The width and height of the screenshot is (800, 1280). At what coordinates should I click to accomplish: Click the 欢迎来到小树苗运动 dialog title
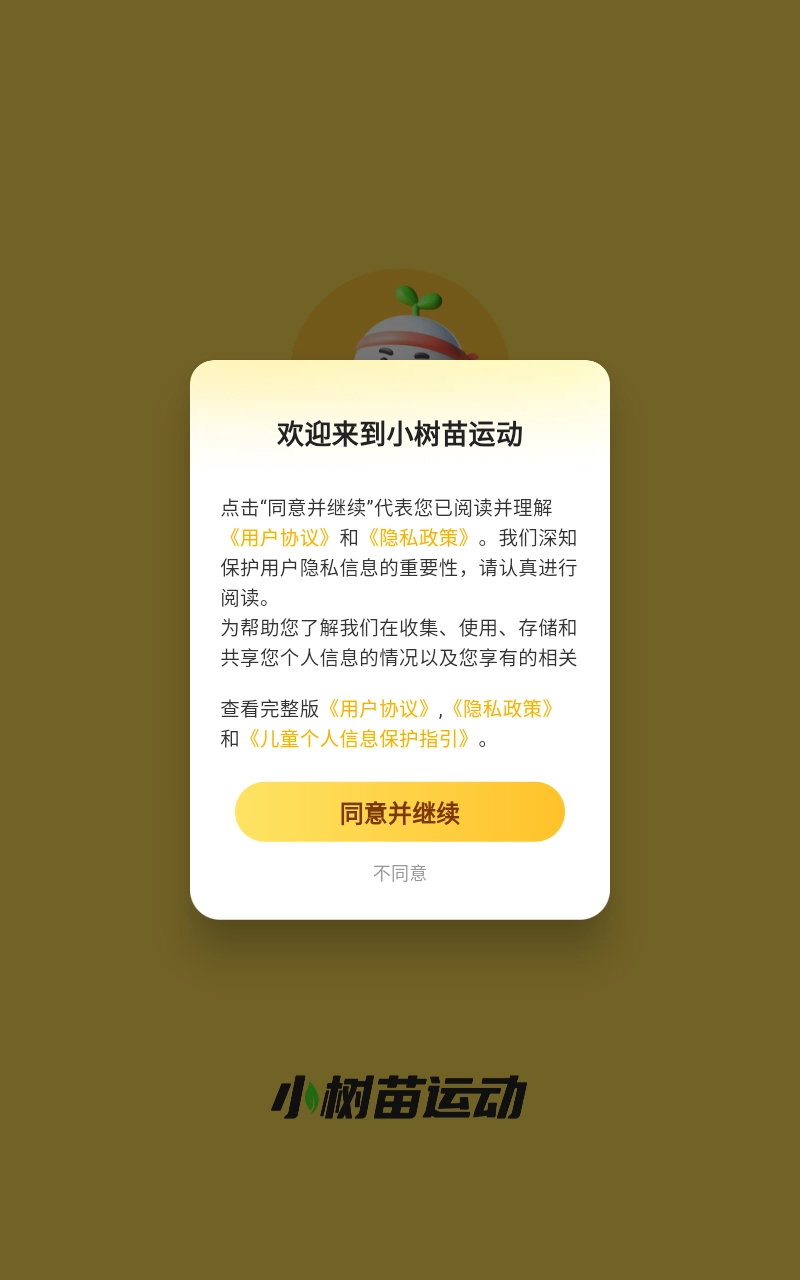click(400, 432)
